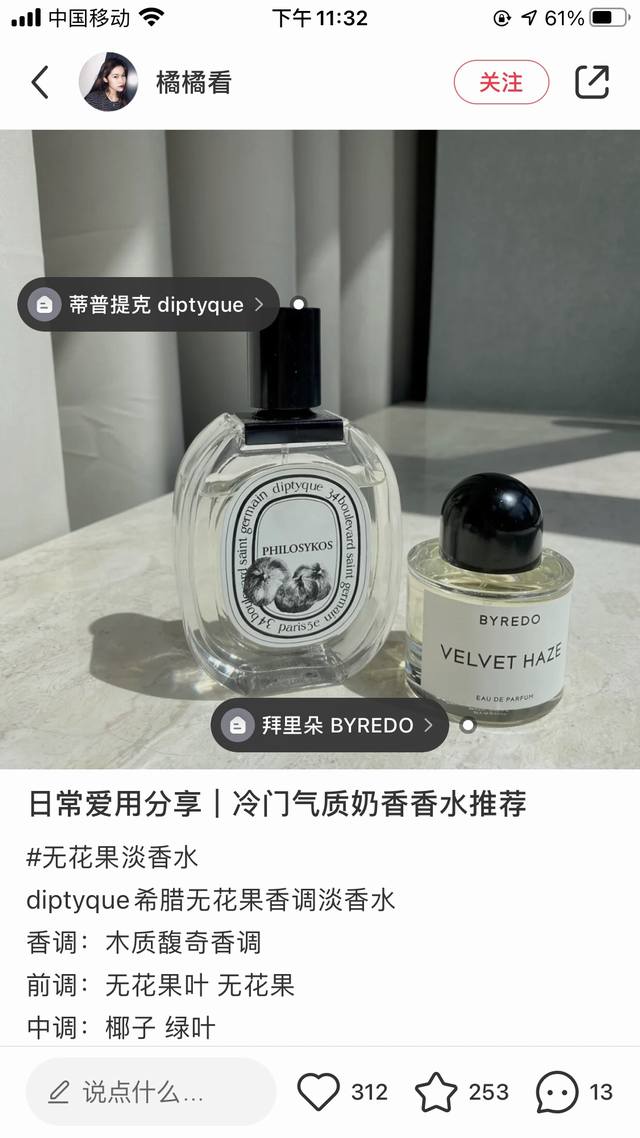
Task: Open the comments bubble
Action: point(557,1092)
